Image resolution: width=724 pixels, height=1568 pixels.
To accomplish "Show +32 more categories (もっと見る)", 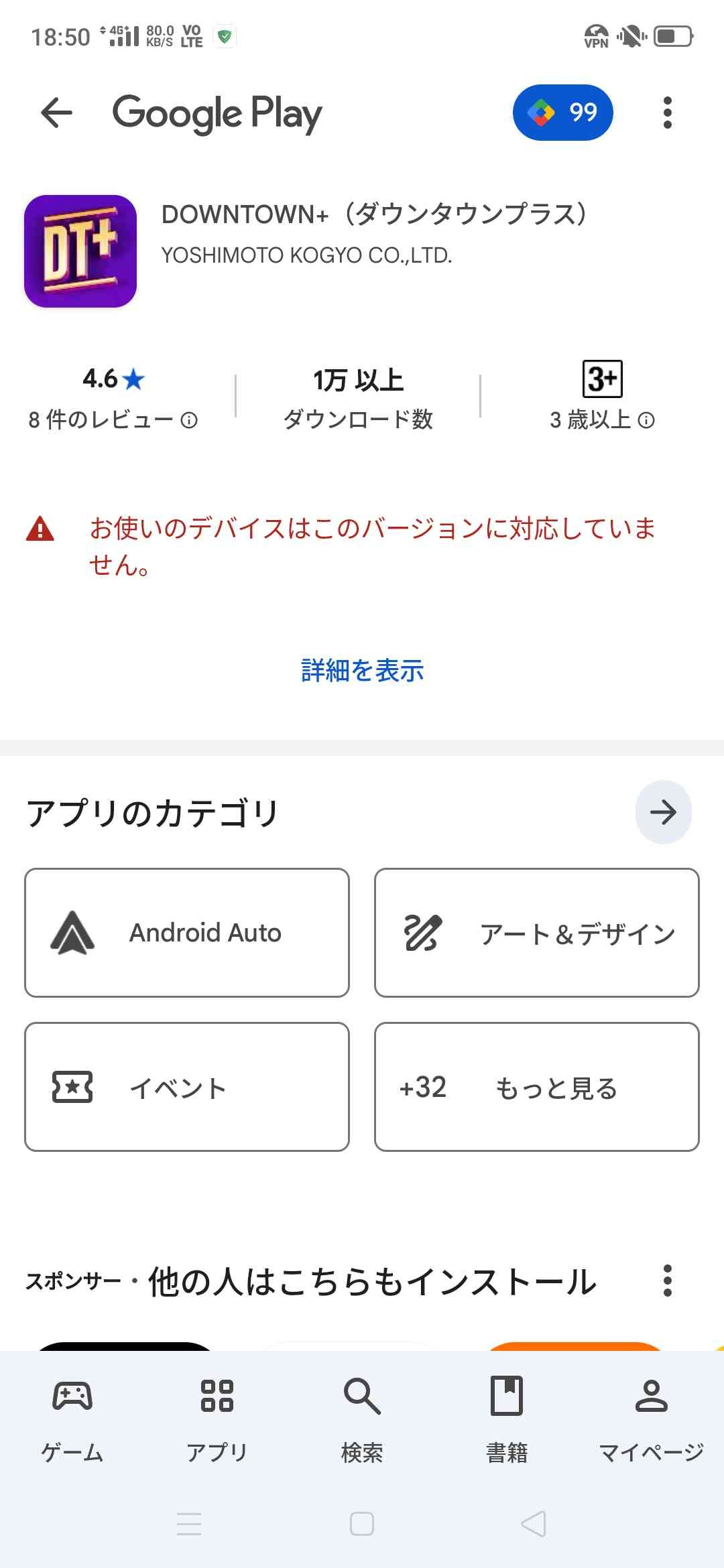I will pyautogui.click(x=536, y=1087).
